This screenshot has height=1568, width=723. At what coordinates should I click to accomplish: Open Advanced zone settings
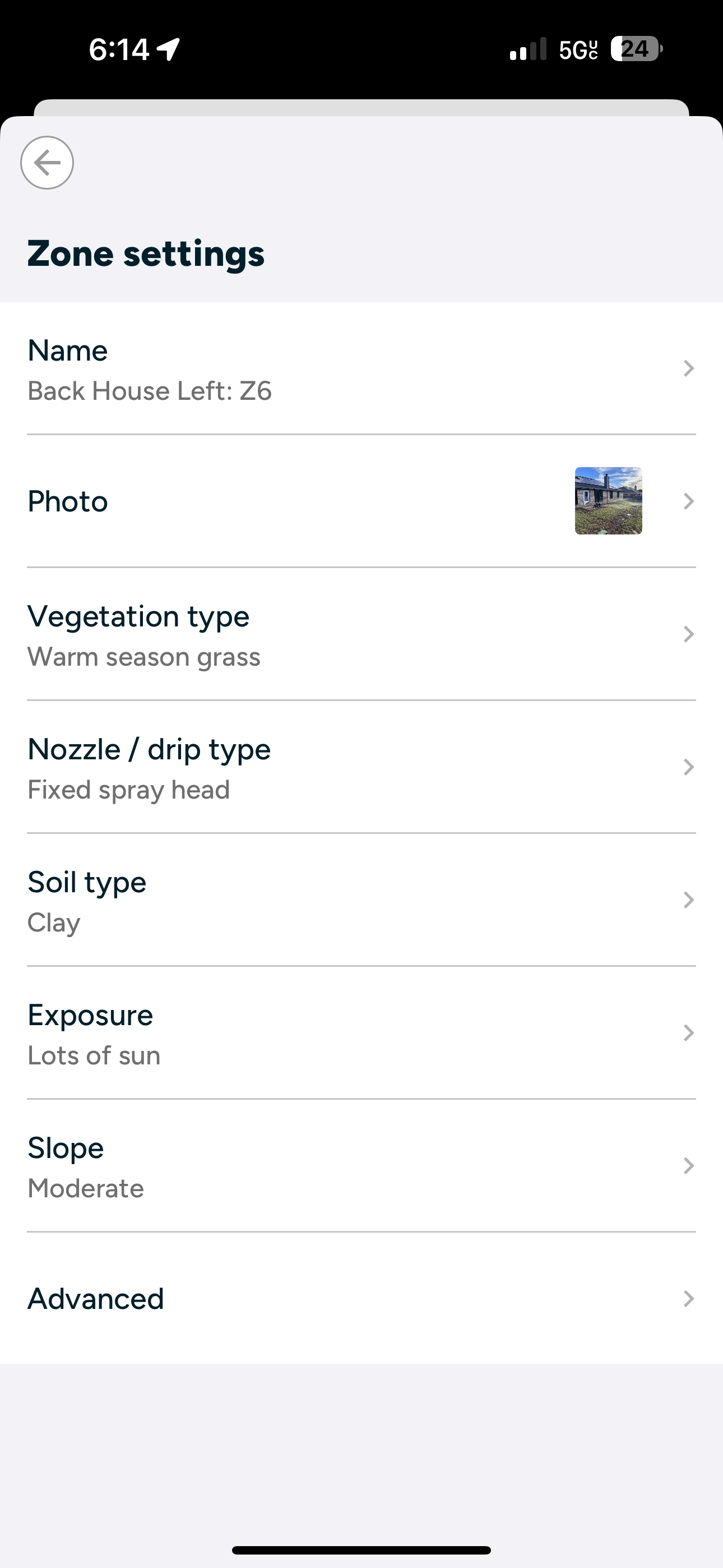[361, 1298]
